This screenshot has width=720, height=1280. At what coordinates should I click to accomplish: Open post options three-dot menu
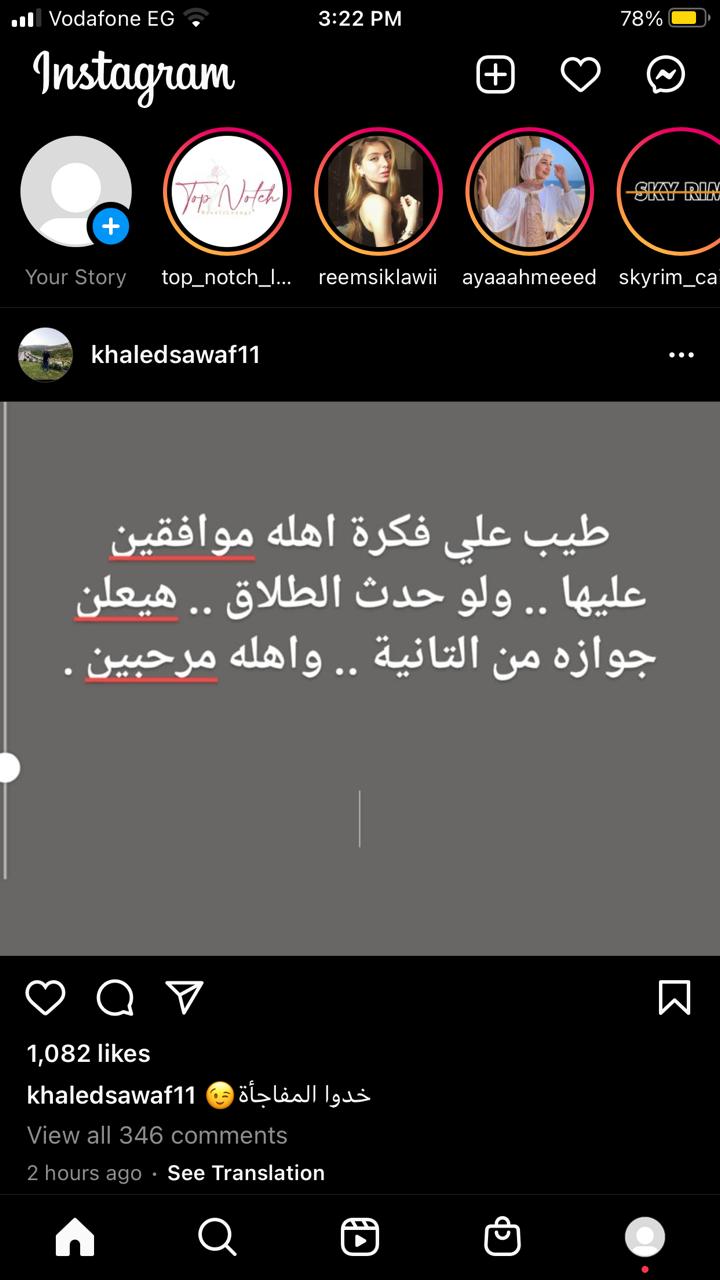(x=681, y=355)
